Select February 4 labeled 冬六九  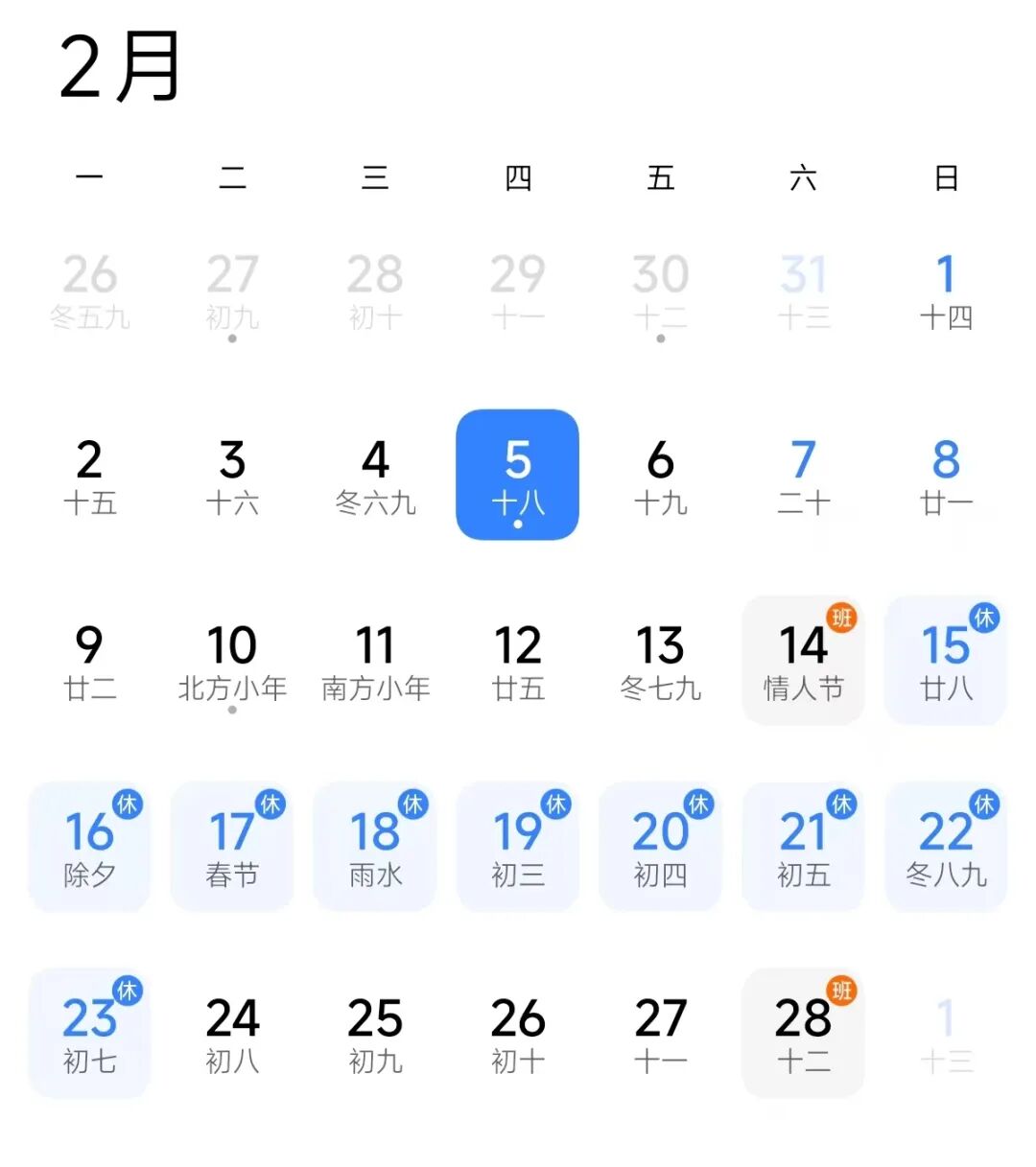point(375,475)
